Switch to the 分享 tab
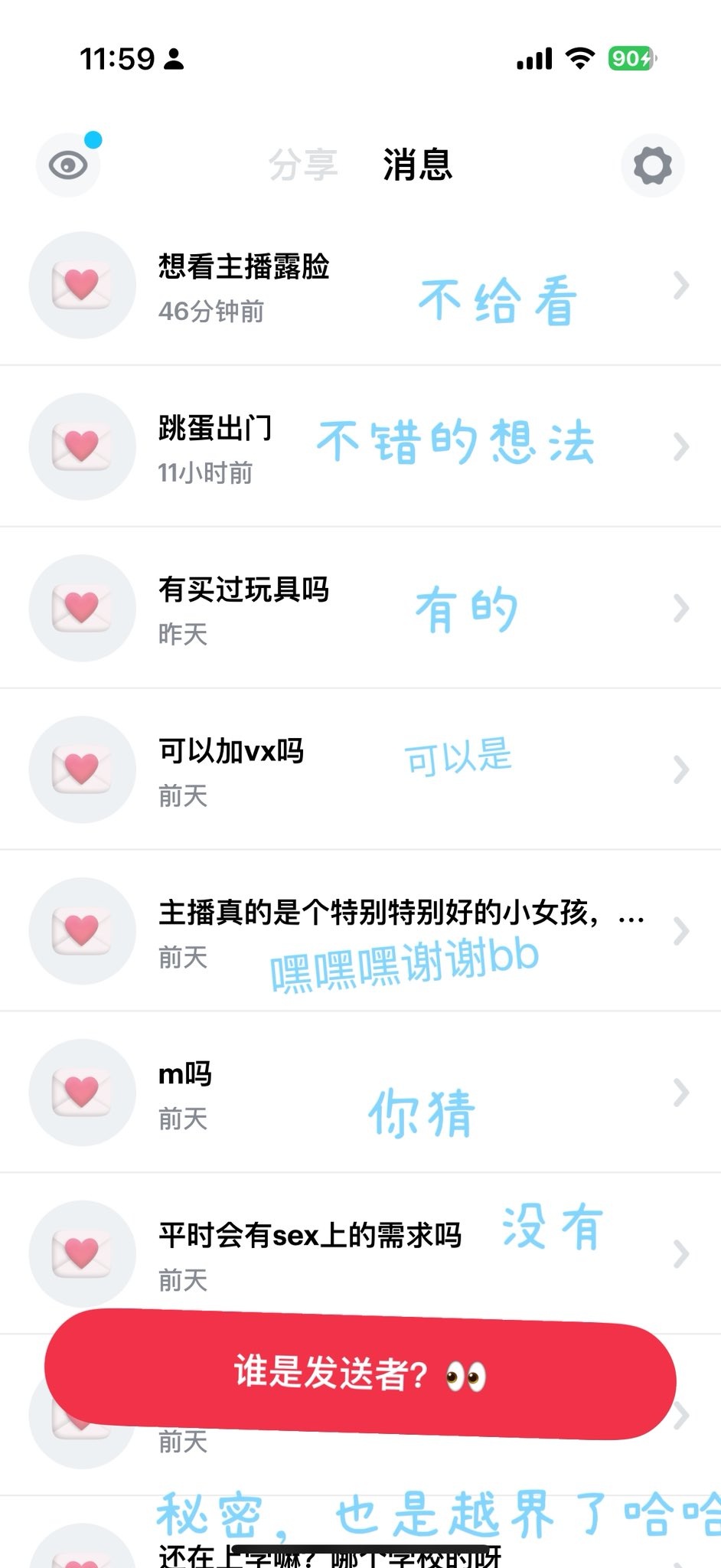Image resolution: width=721 pixels, height=1568 pixels. pyautogui.click(x=303, y=165)
